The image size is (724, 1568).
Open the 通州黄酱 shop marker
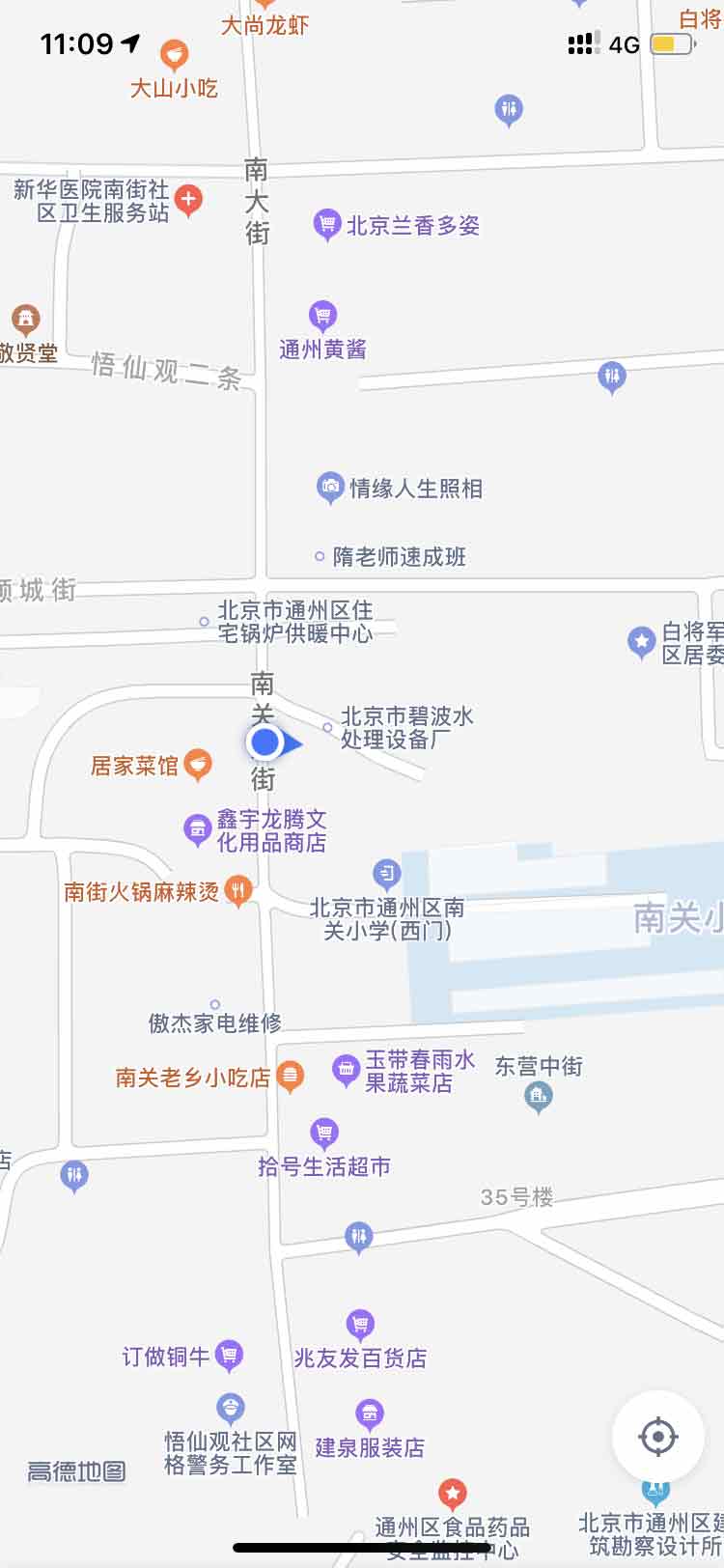click(322, 317)
